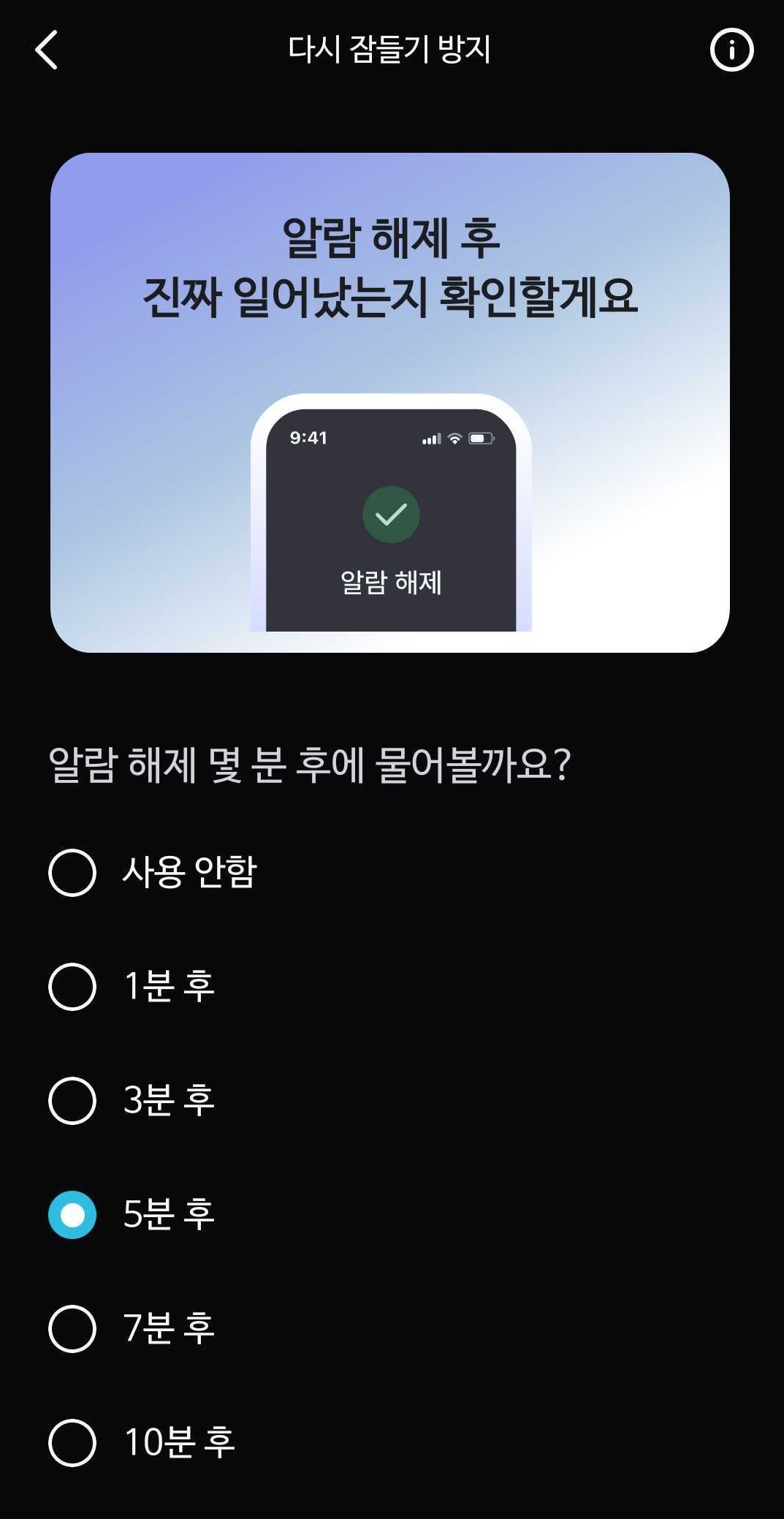784x1519 pixels.
Task: Tap the green checkmark in the illustration
Action: pos(392,515)
